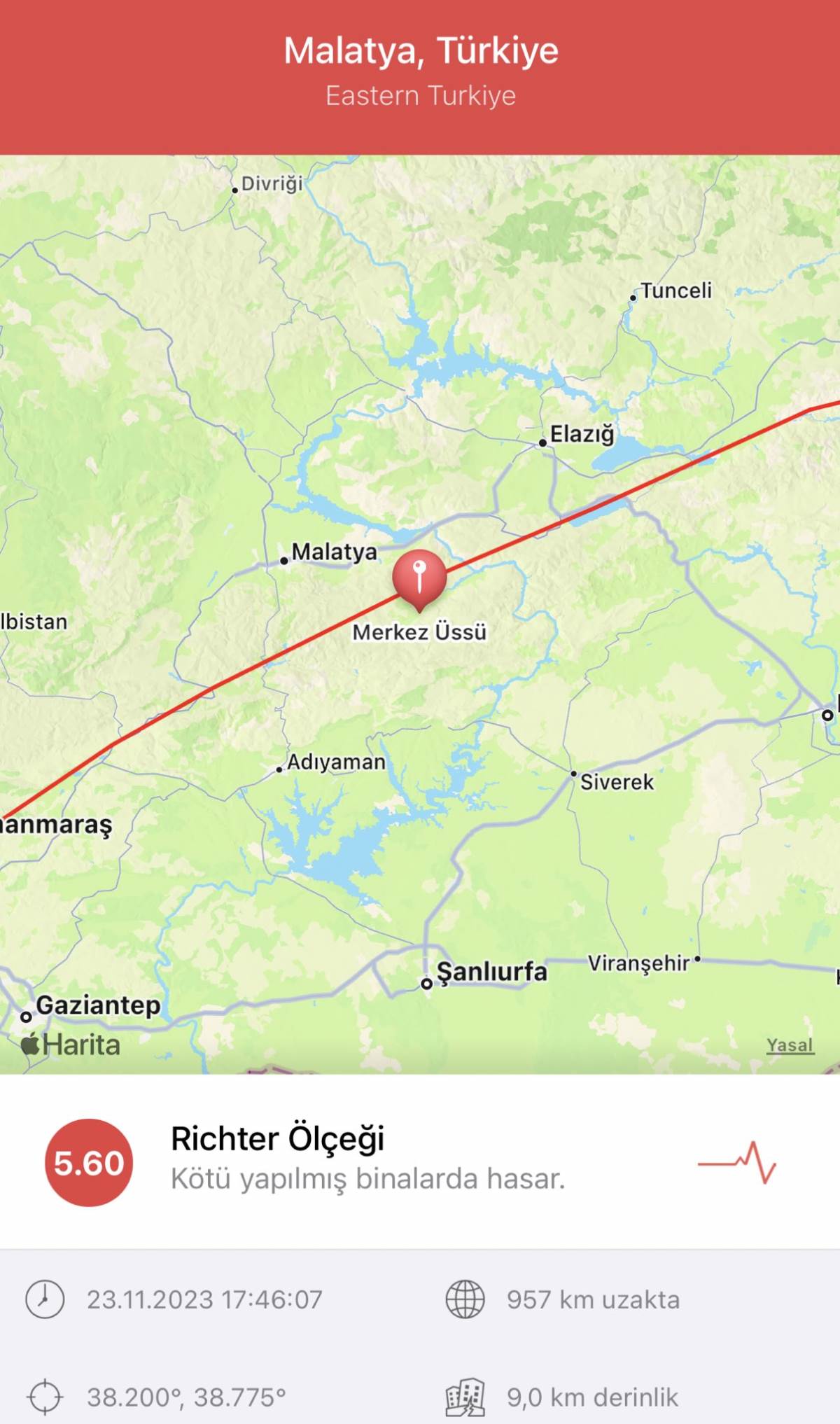Image resolution: width=840 pixels, height=1424 pixels.
Task: Open the Yasal legal link on map
Action: click(x=790, y=1045)
